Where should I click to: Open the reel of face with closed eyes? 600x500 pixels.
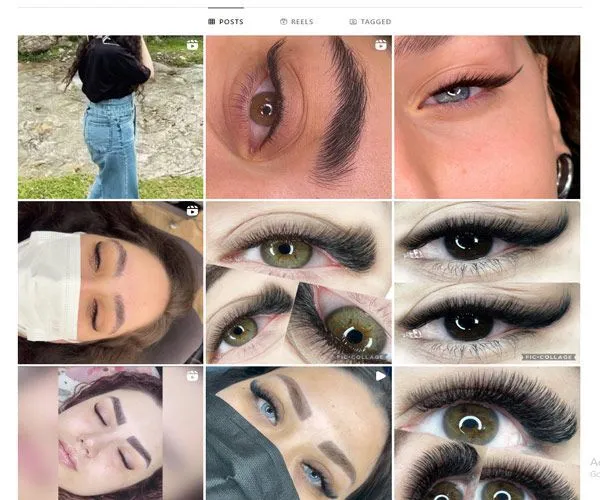coord(110,433)
